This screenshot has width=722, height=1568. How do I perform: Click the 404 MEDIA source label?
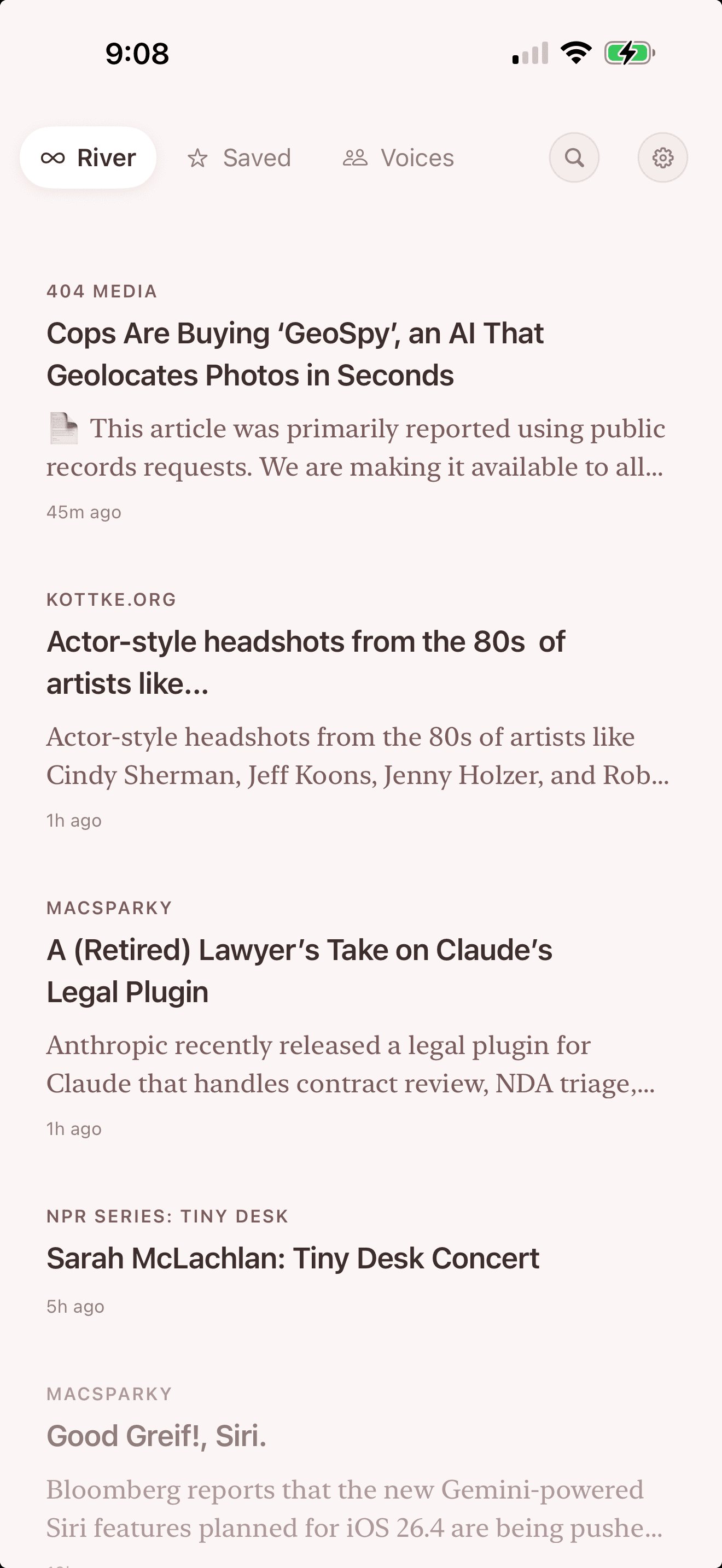[102, 291]
